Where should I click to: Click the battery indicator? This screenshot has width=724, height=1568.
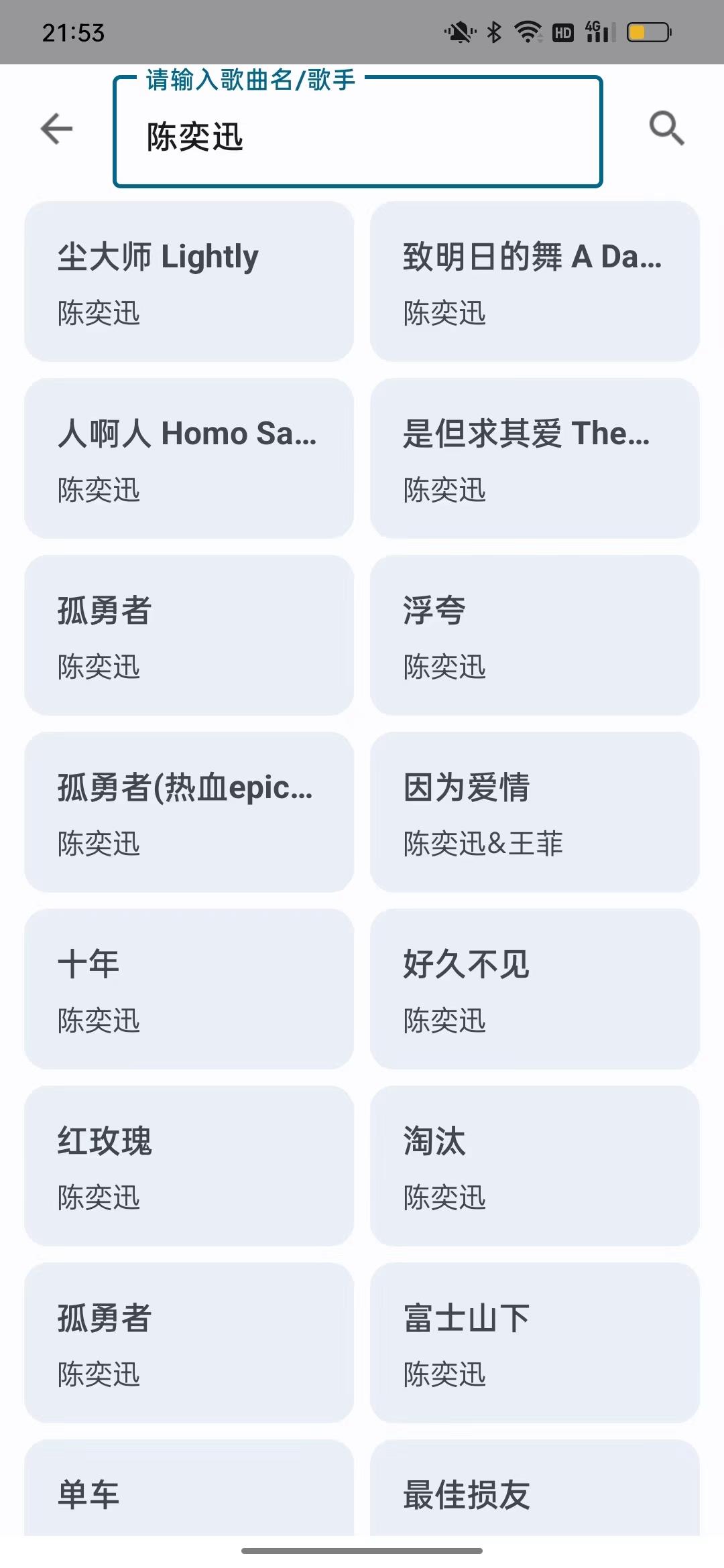coord(645,31)
